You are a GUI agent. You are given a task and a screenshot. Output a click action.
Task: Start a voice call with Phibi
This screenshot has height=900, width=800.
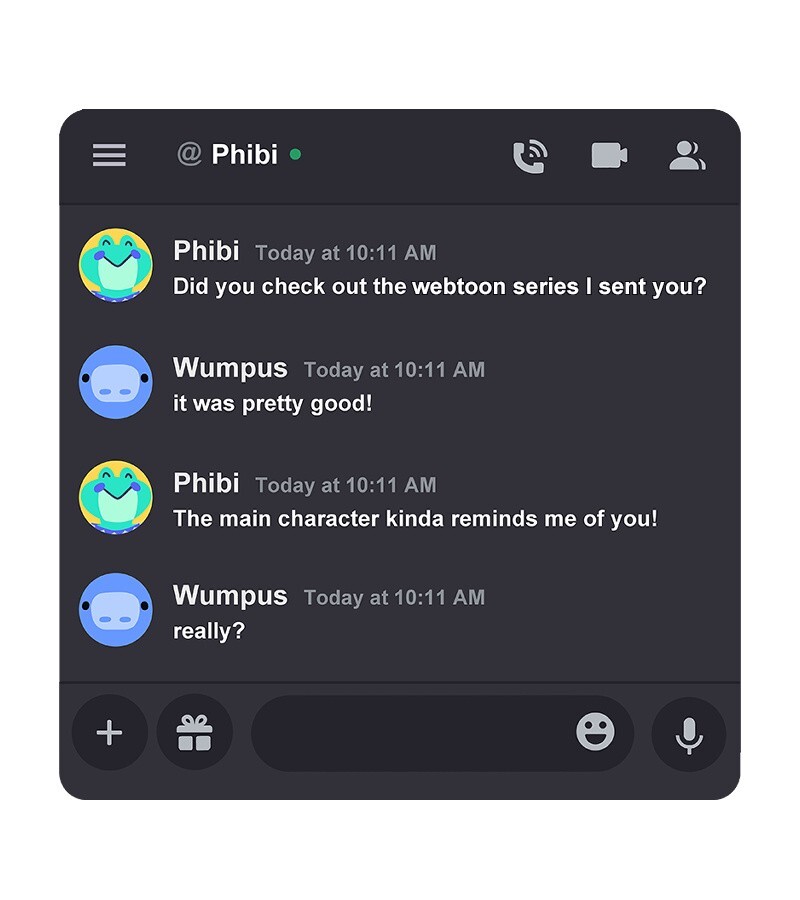(x=530, y=156)
